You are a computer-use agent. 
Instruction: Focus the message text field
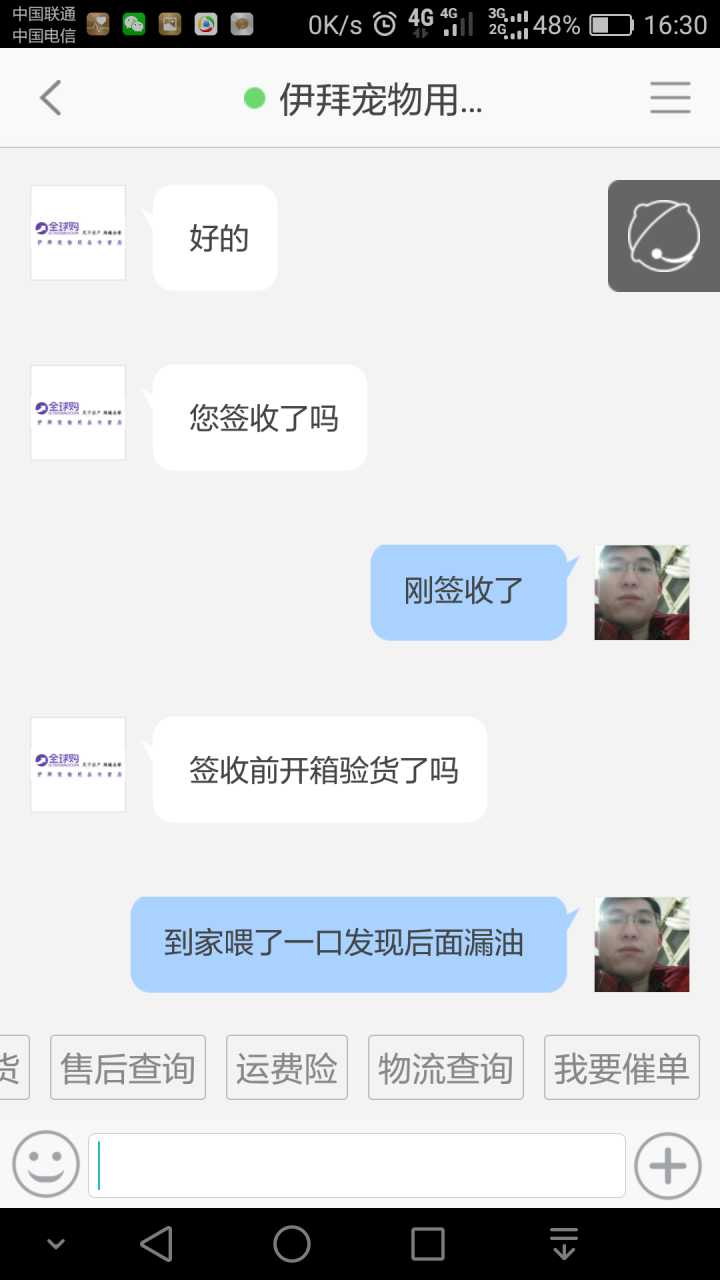click(x=357, y=1165)
